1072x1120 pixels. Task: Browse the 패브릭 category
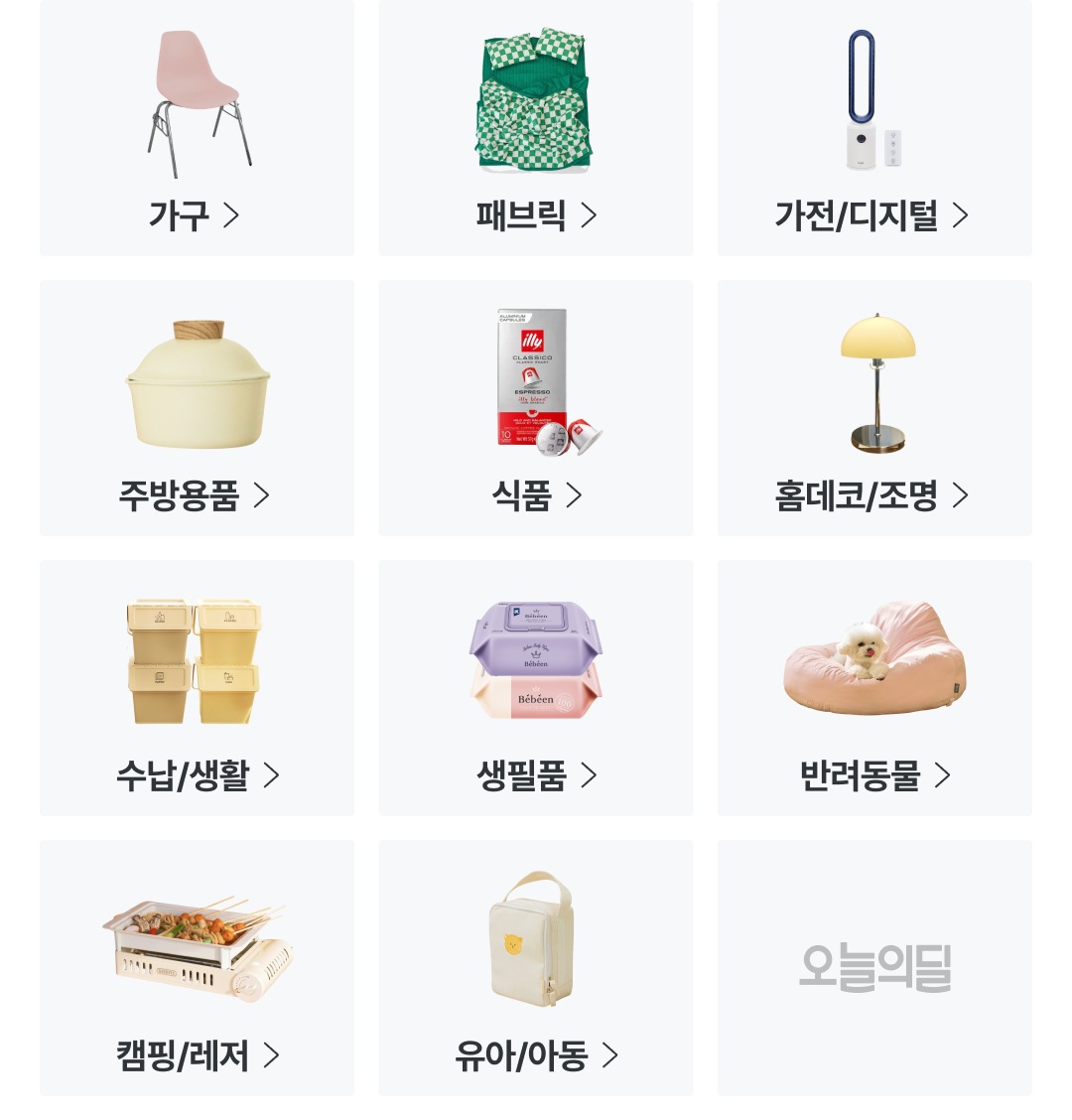[536, 129]
